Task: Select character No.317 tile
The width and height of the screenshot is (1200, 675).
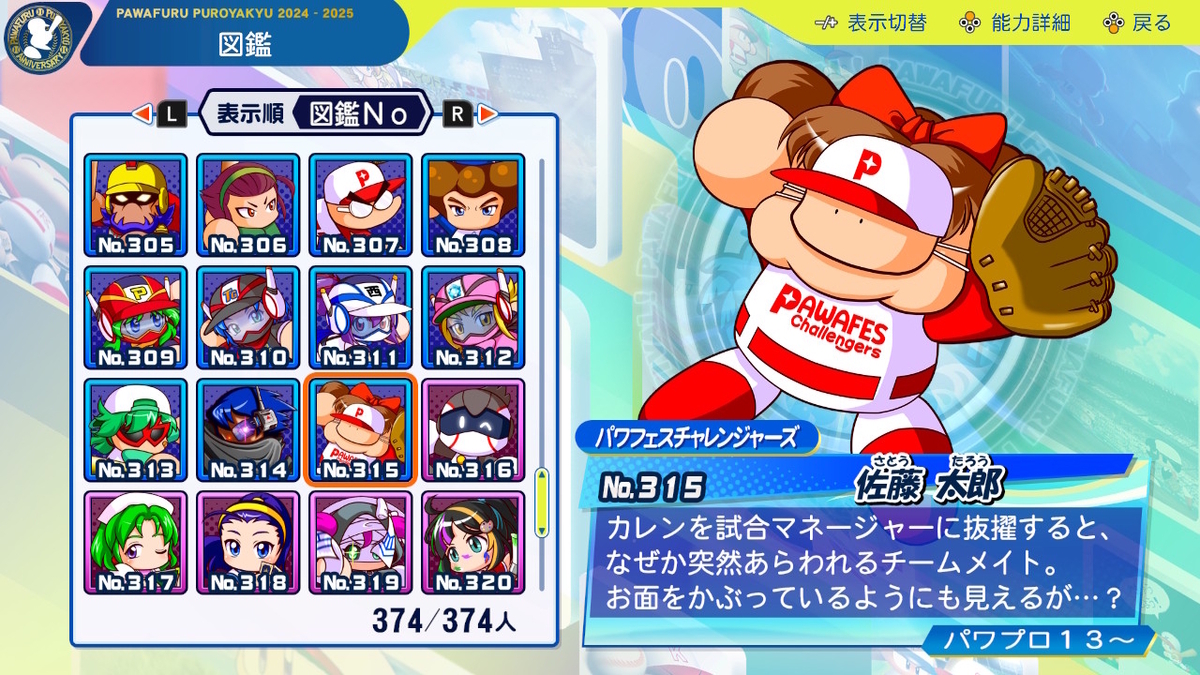Action: pyautogui.click(x=135, y=542)
